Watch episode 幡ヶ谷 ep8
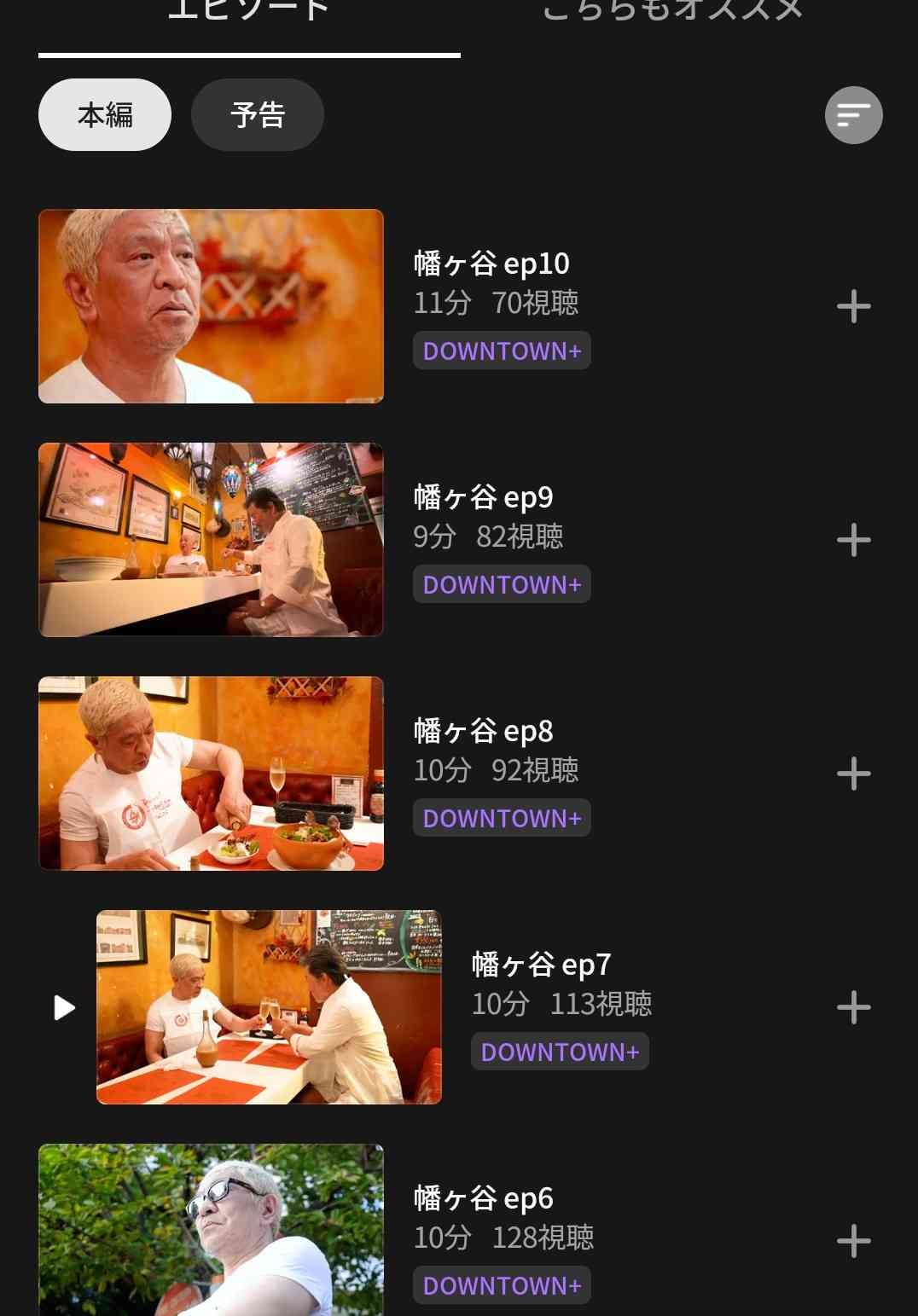This screenshot has width=918, height=1316. (211, 774)
